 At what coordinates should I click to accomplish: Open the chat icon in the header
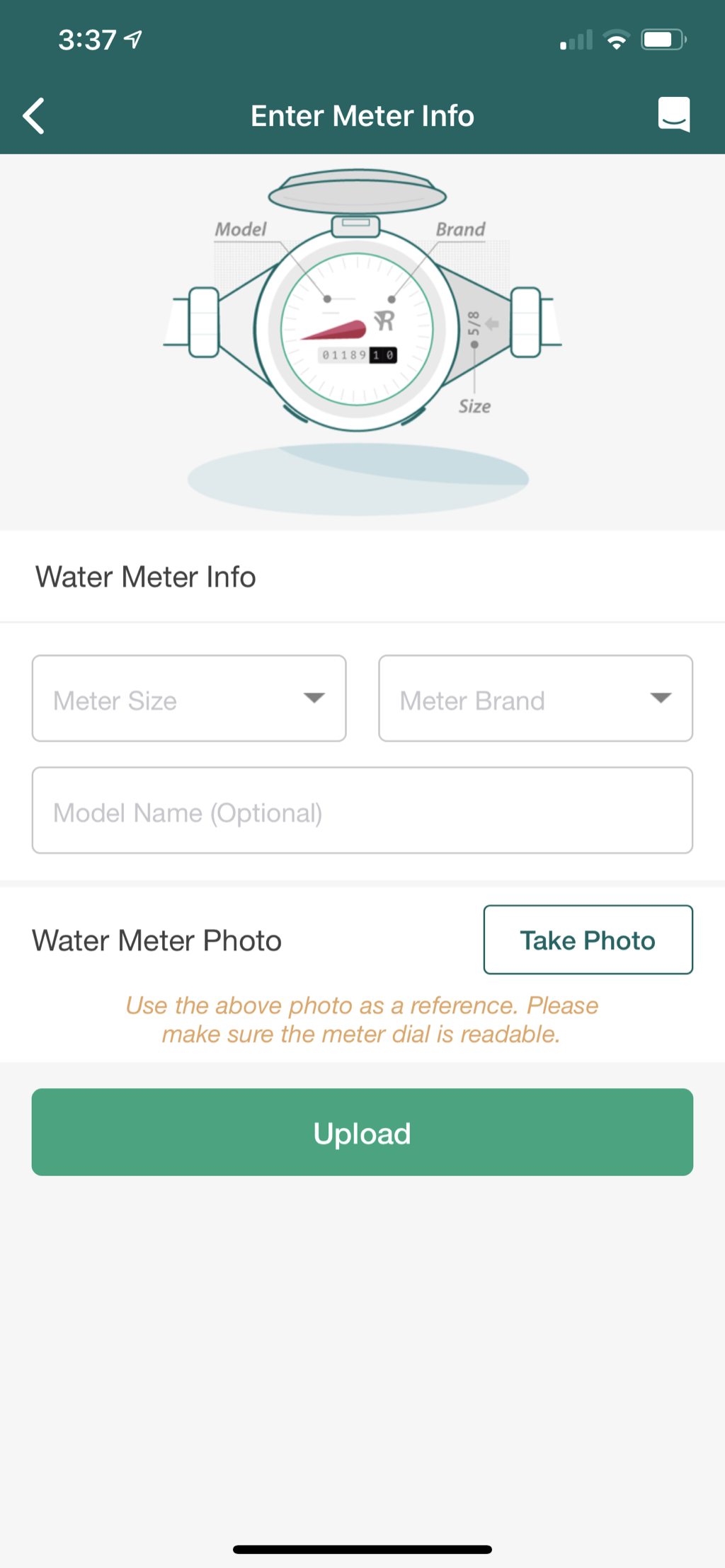point(673,115)
